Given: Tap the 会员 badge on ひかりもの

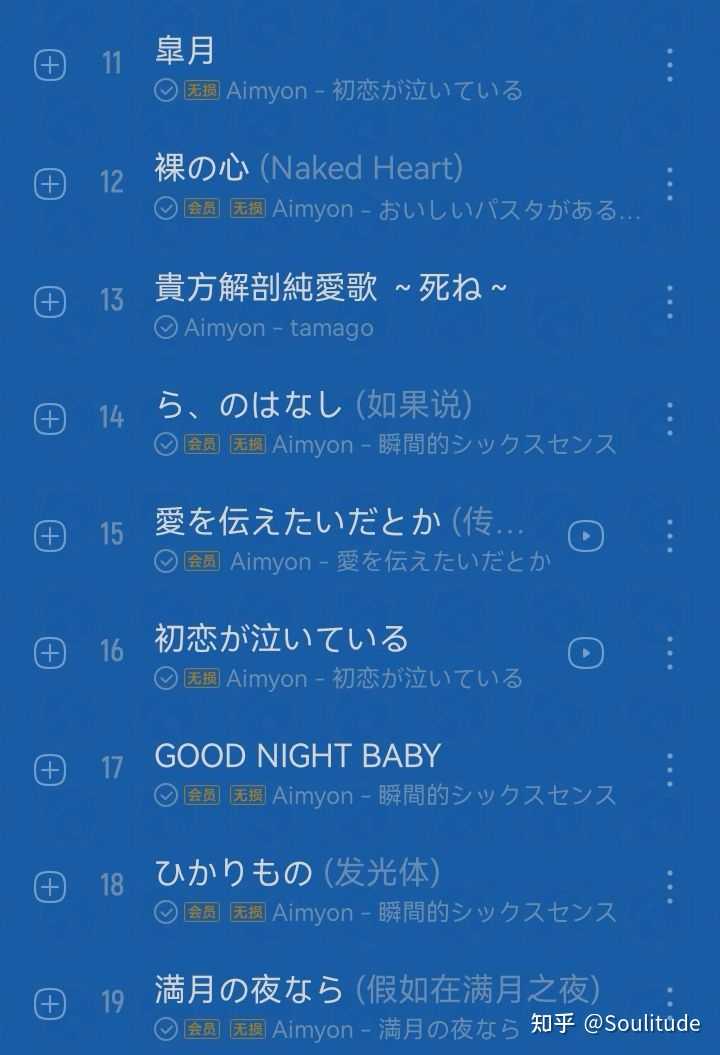Looking at the screenshot, I should (x=200, y=912).
